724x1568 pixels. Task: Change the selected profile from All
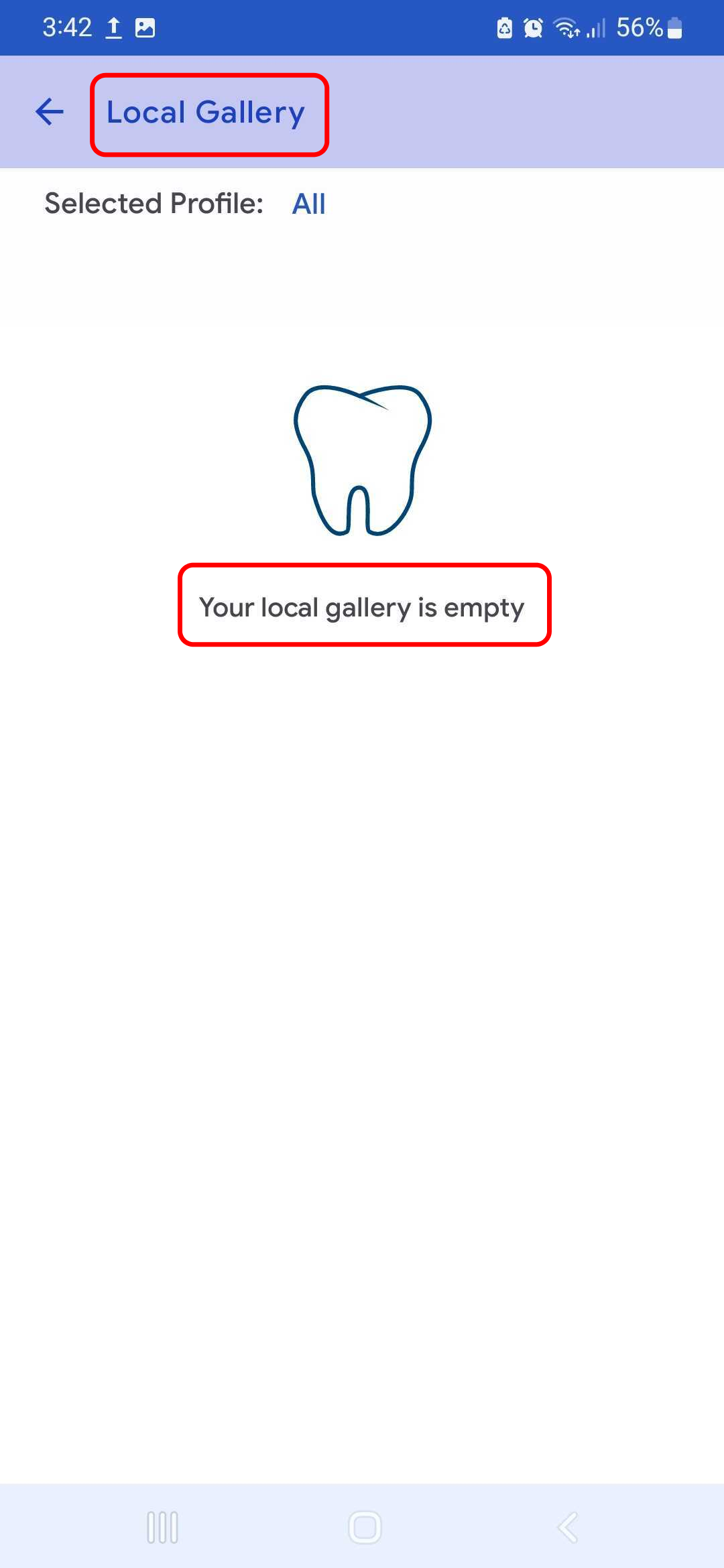pos(309,204)
